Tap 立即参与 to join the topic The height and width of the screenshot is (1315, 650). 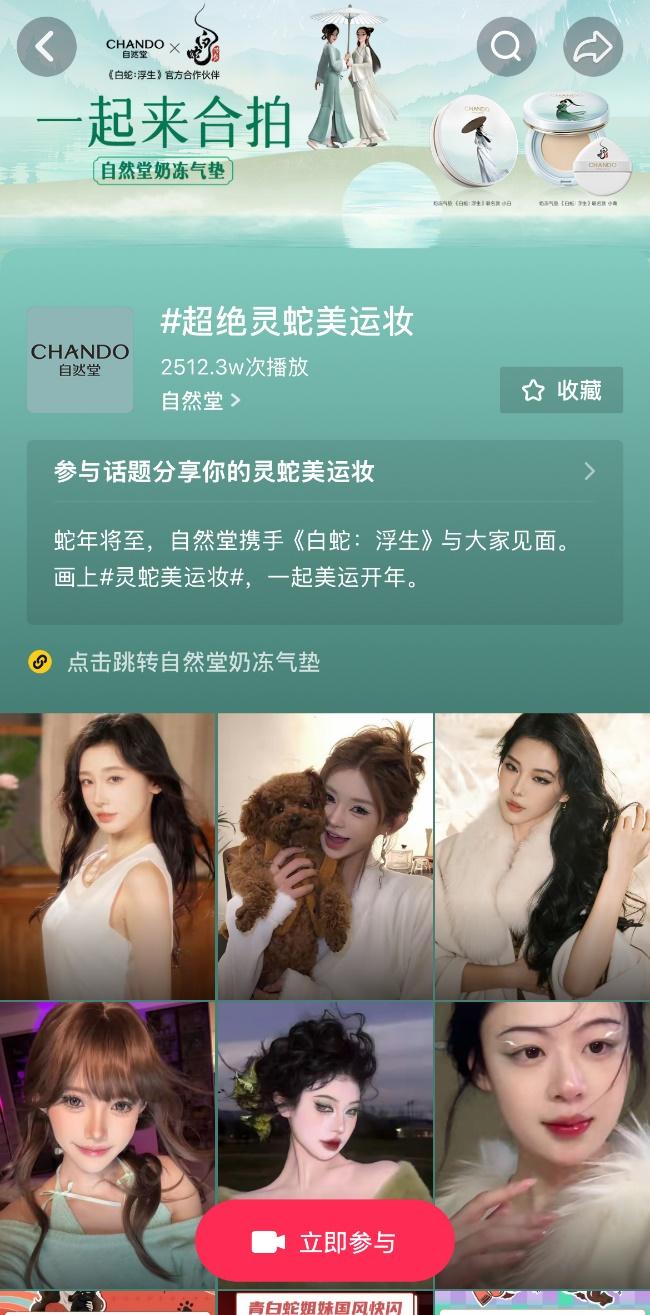click(325, 1242)
